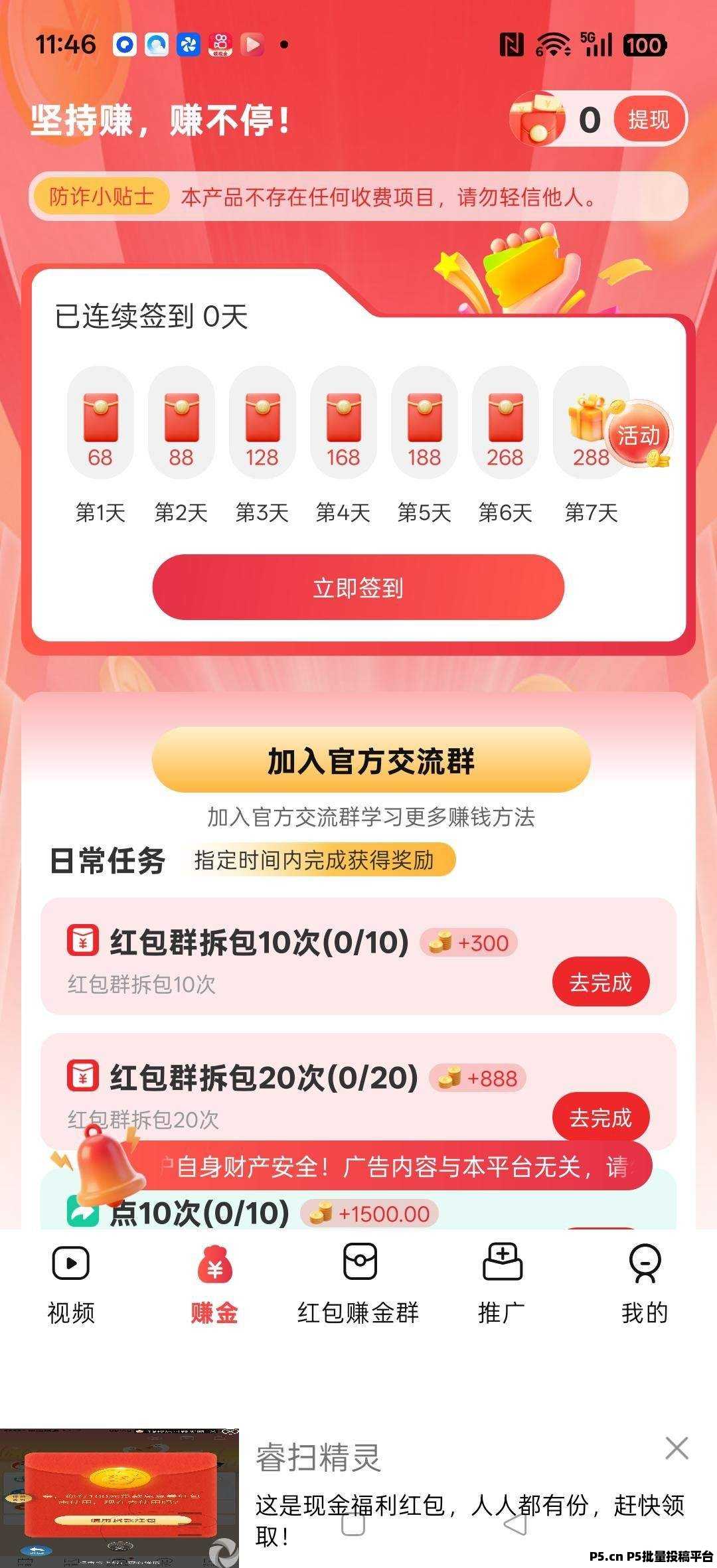This screenshot has height=1568, width=717.
Task: Join via 加入官方交流群 button
Action: 371,760
